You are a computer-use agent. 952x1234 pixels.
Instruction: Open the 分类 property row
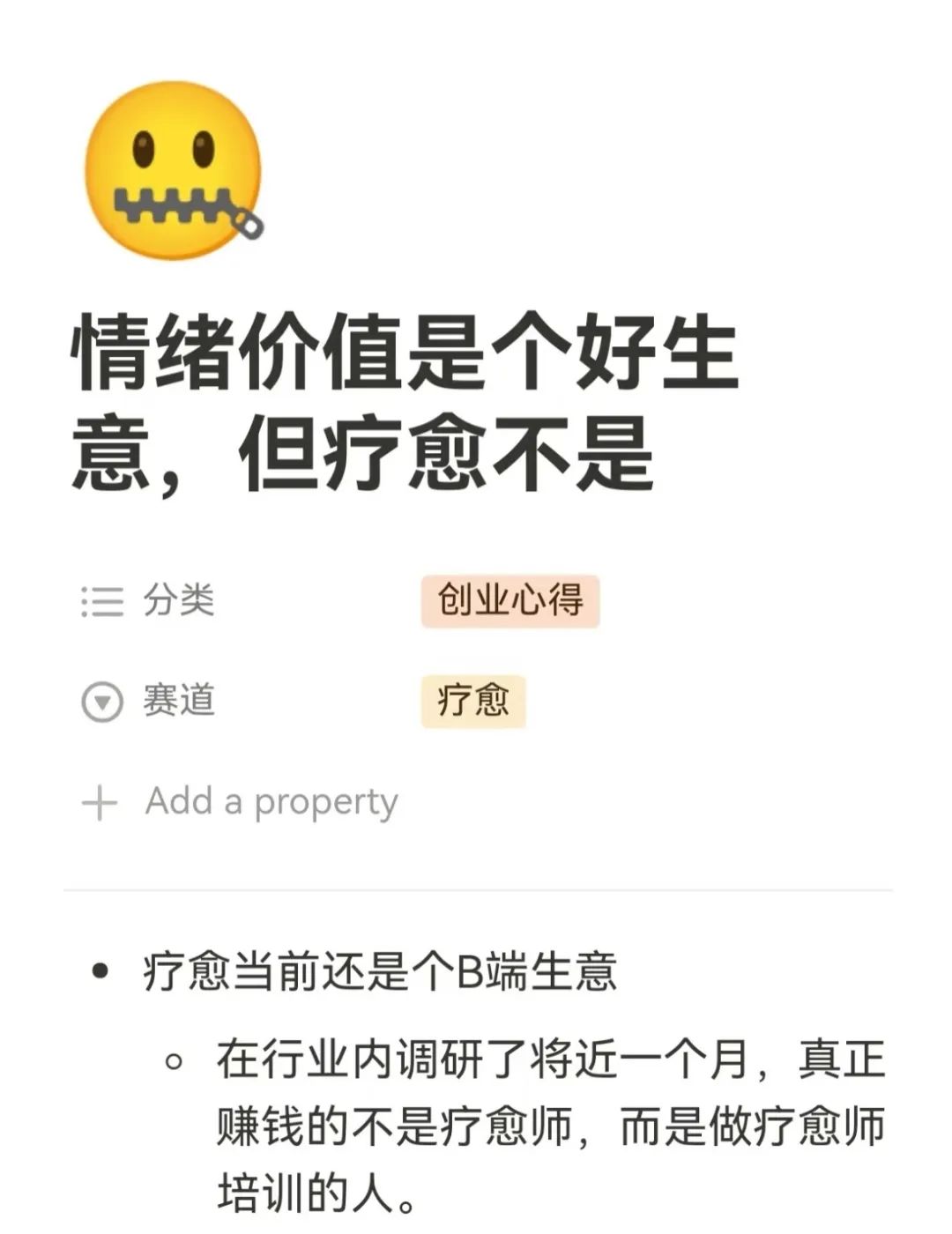click(178, 601)
